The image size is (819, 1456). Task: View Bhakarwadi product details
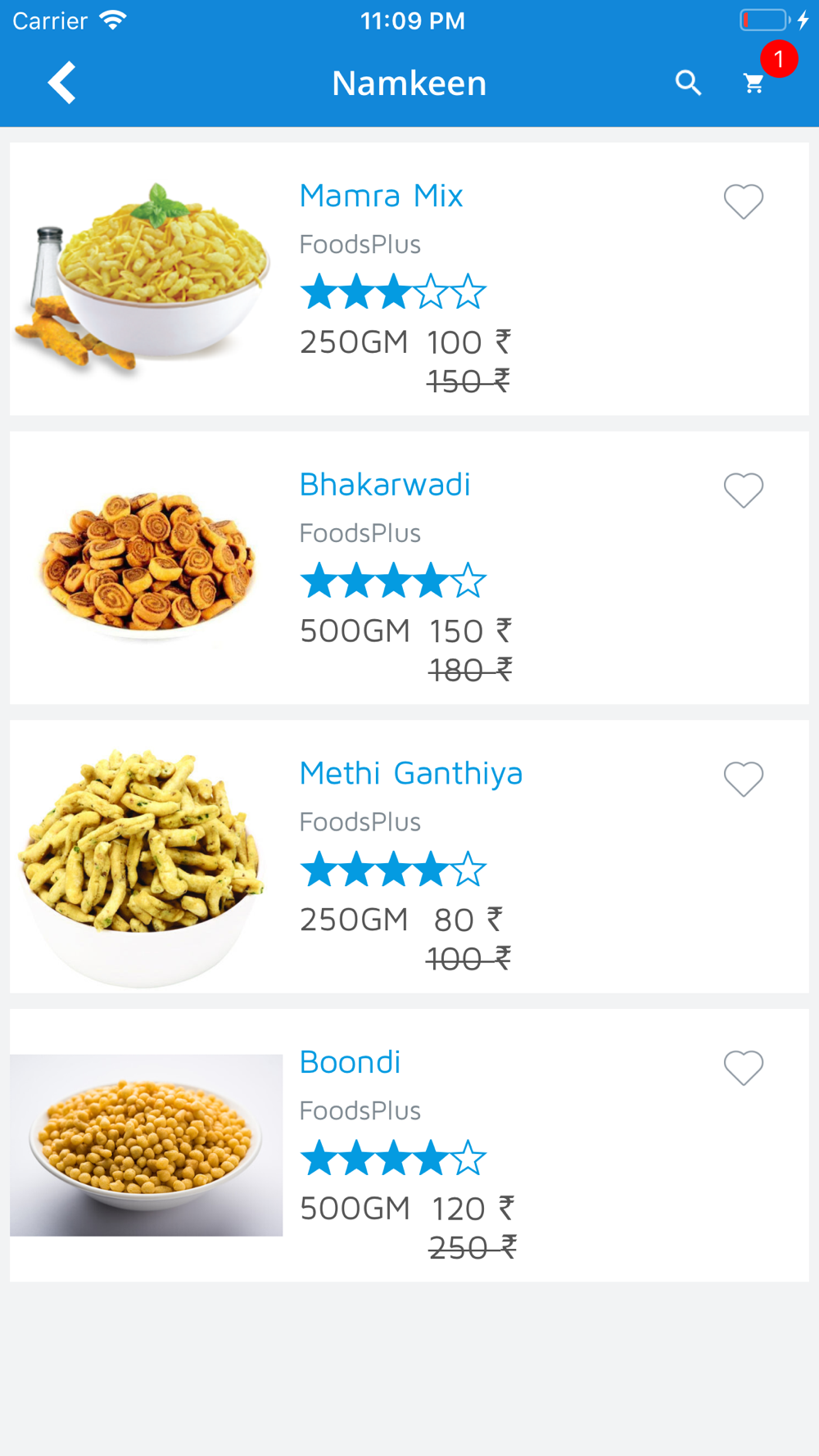point(385,485)
